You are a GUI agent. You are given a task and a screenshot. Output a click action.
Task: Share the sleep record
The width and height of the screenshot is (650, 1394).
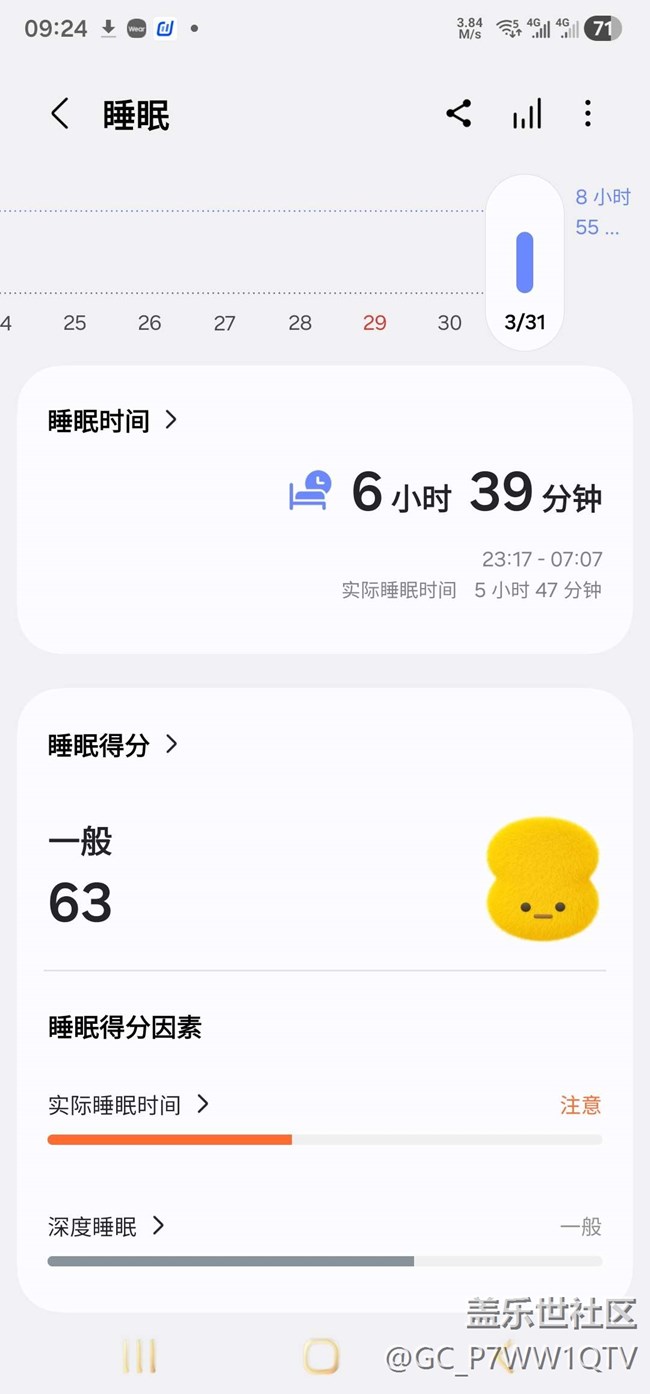tap(459, 114)
